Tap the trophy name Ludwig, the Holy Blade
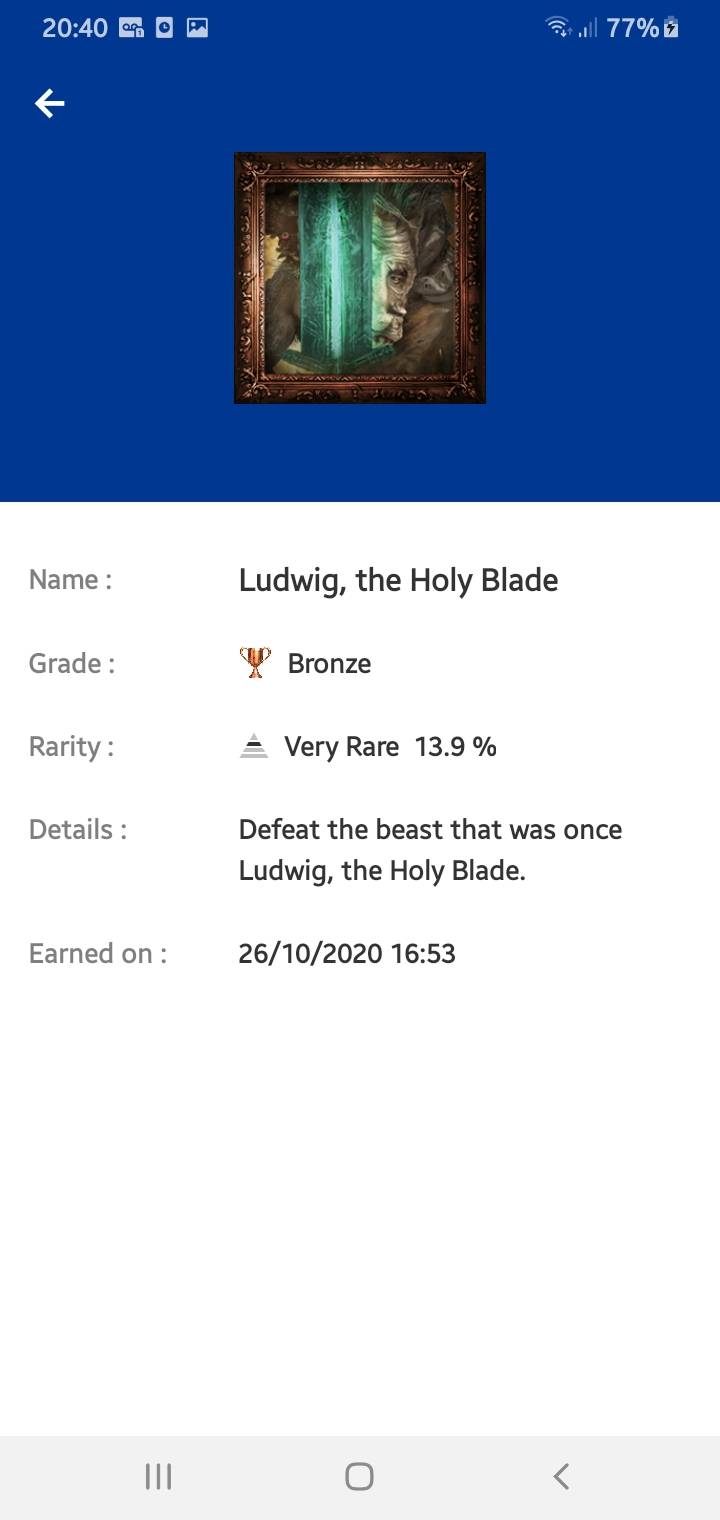This screenshot has height=1520, width=720. (x=398, y=580)
